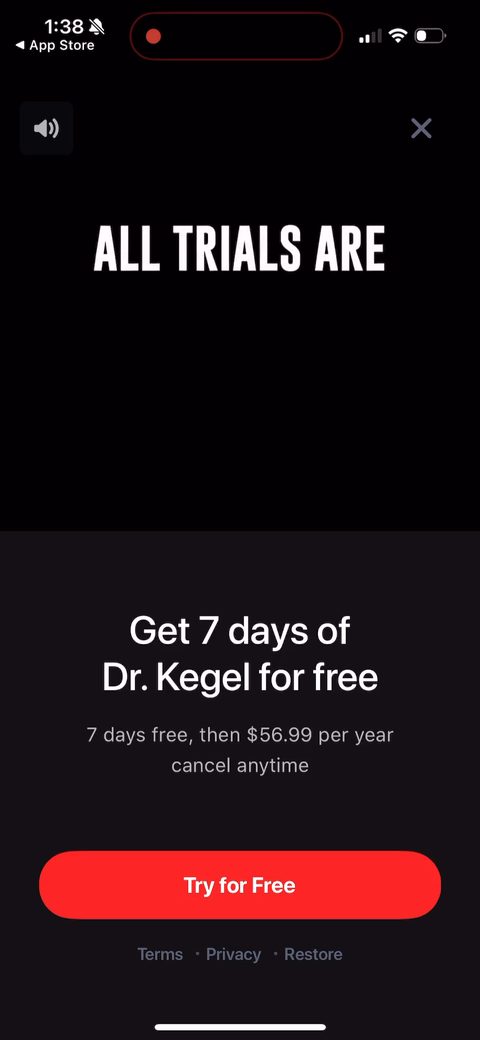Open the Terms link
This screenshot has width=480, height=1040.
pyautogui.click(x=160, y=954)
